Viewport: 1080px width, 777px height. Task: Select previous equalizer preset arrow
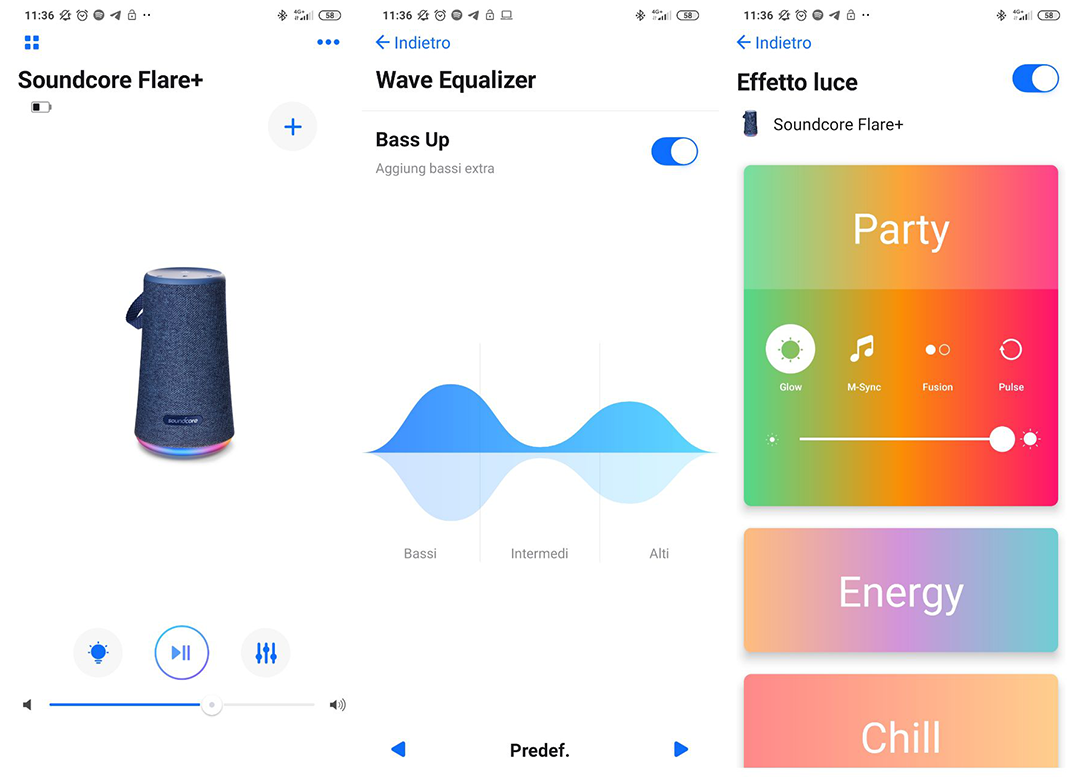(x=398, y=749)
